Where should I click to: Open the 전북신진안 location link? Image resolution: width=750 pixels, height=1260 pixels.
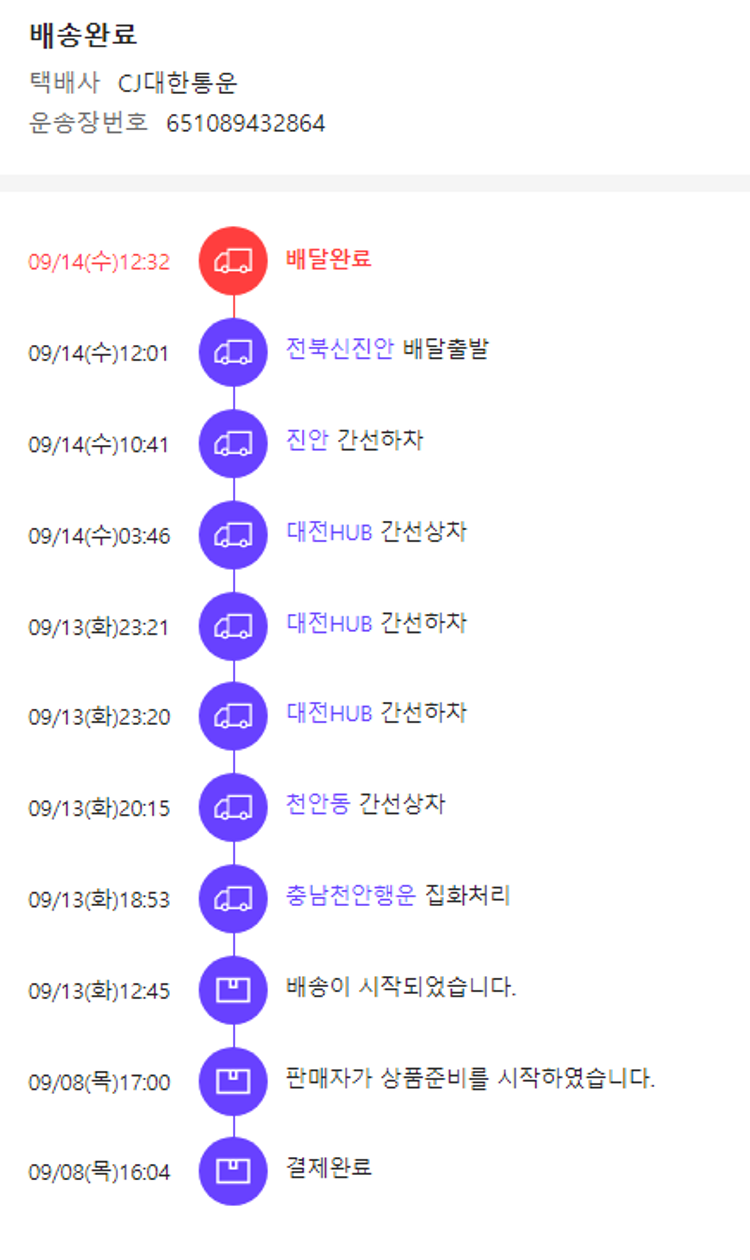pos(339,350)
